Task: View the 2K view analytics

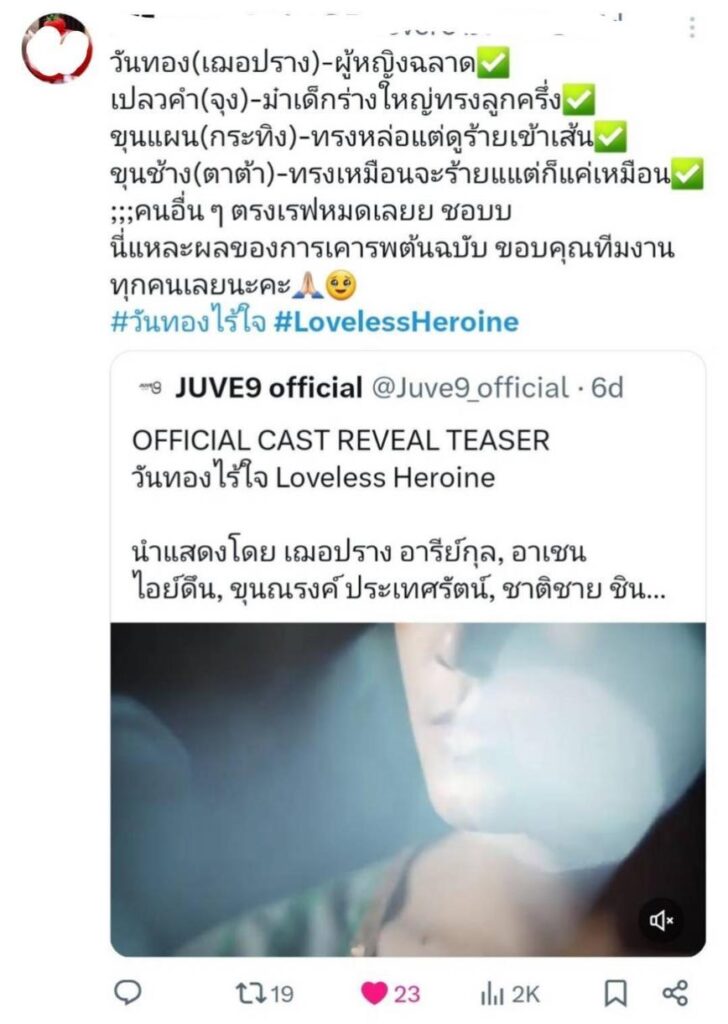Action: [x=510, y=993]
